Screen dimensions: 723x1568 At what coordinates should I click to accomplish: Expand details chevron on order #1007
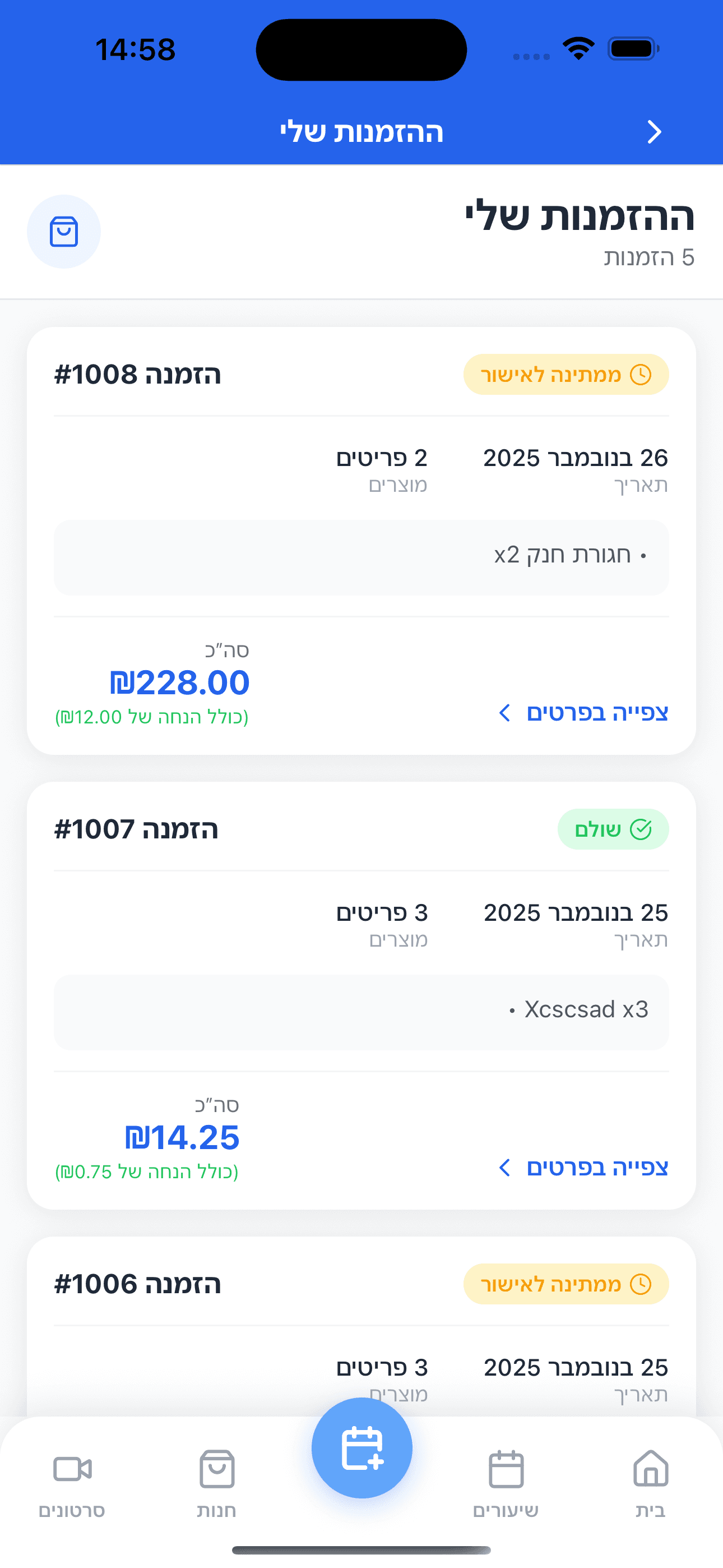pyautogui.click(x=504, y=1168)
